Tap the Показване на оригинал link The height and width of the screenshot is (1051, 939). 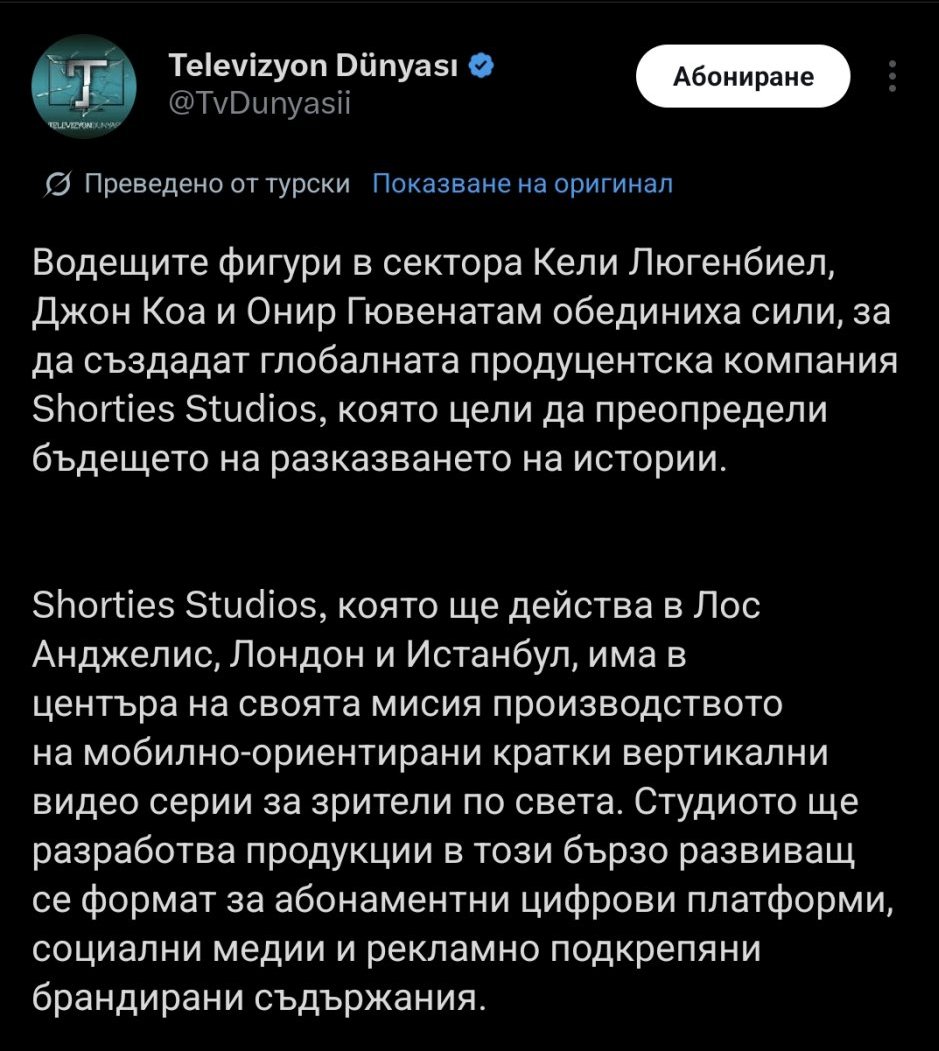pyautogui.click(x=522, y=183)
